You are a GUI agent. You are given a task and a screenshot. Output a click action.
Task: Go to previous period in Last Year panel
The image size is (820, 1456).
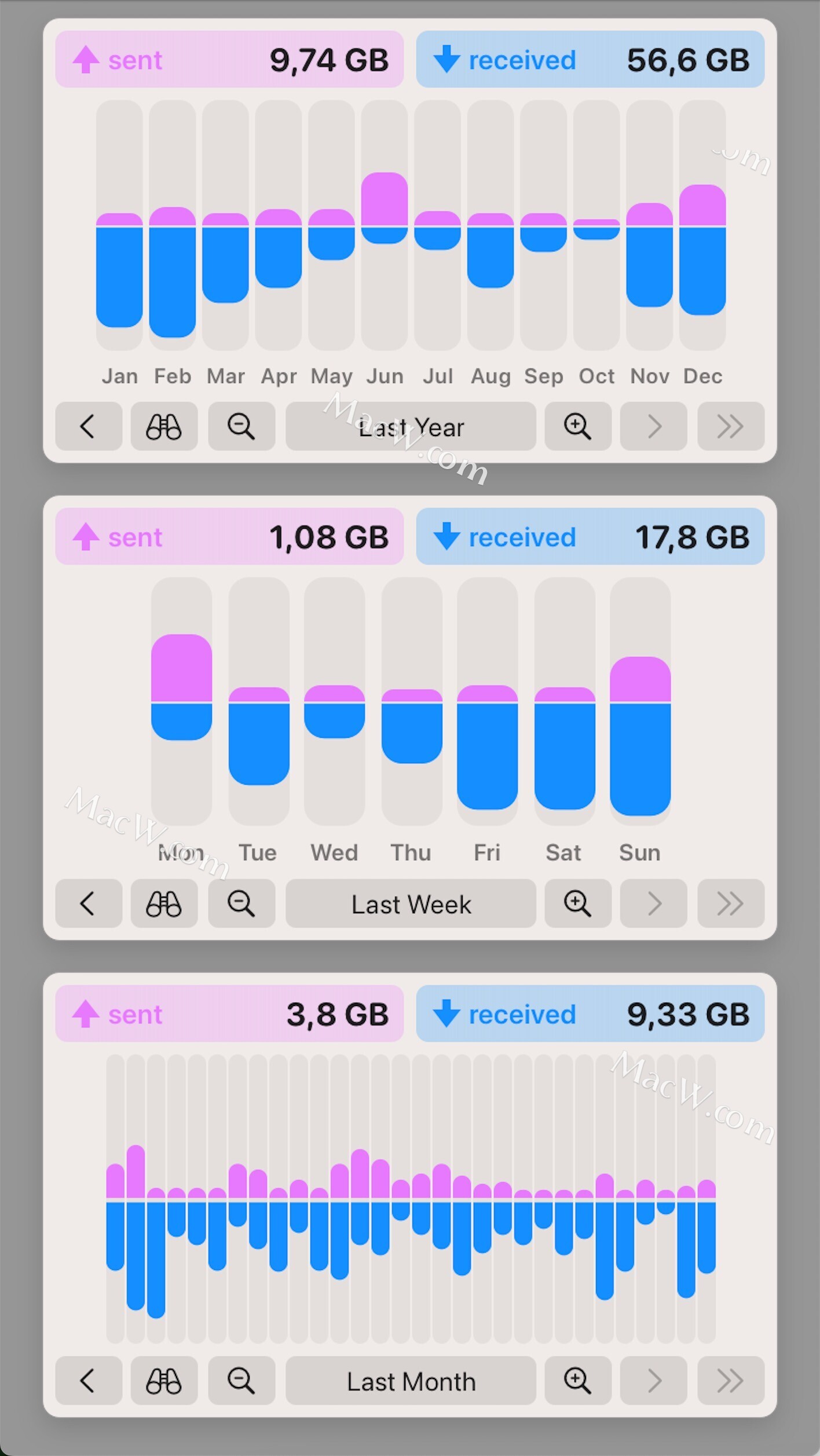(x=89, y=427)
